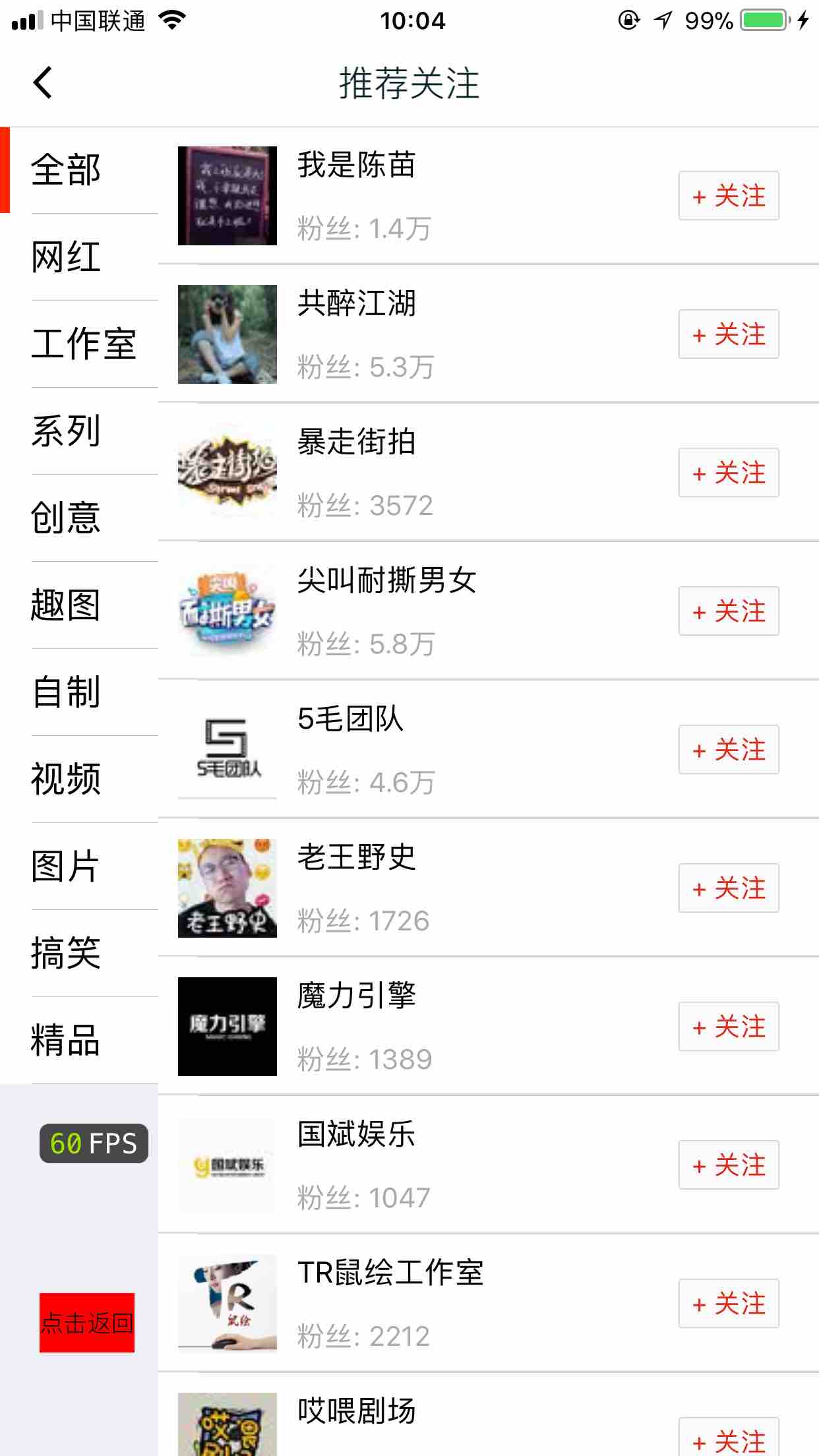Follow 尖叫耐撕男女
819x1456 pixels.
729,611
